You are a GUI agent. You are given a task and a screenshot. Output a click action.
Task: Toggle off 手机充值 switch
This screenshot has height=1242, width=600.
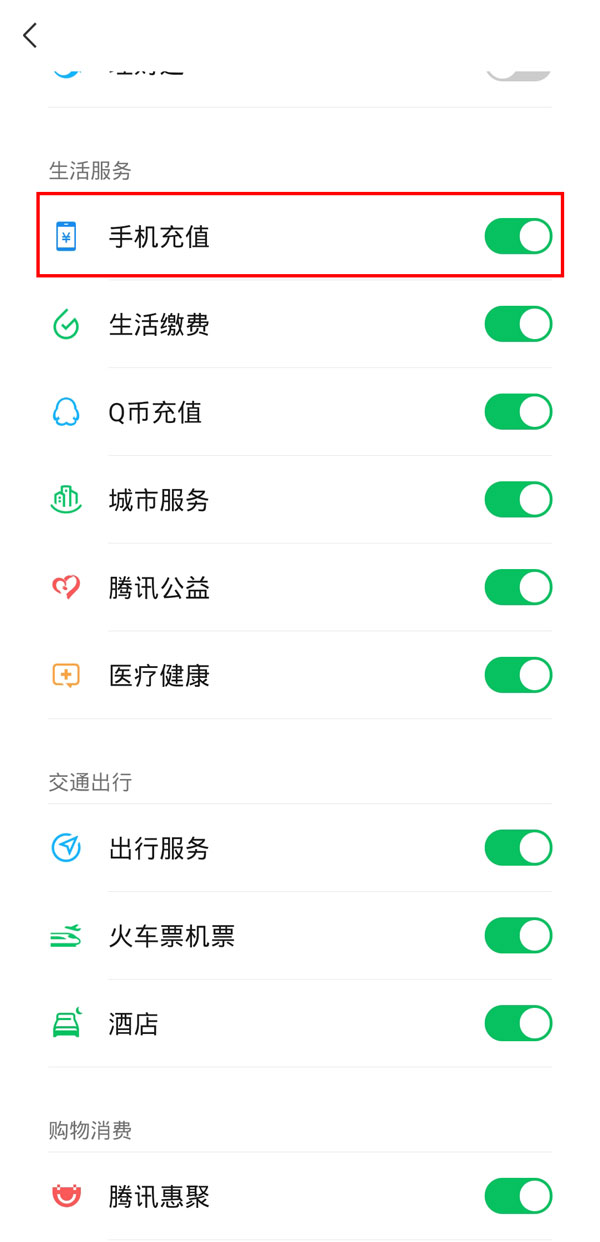[x=518, y=236]
